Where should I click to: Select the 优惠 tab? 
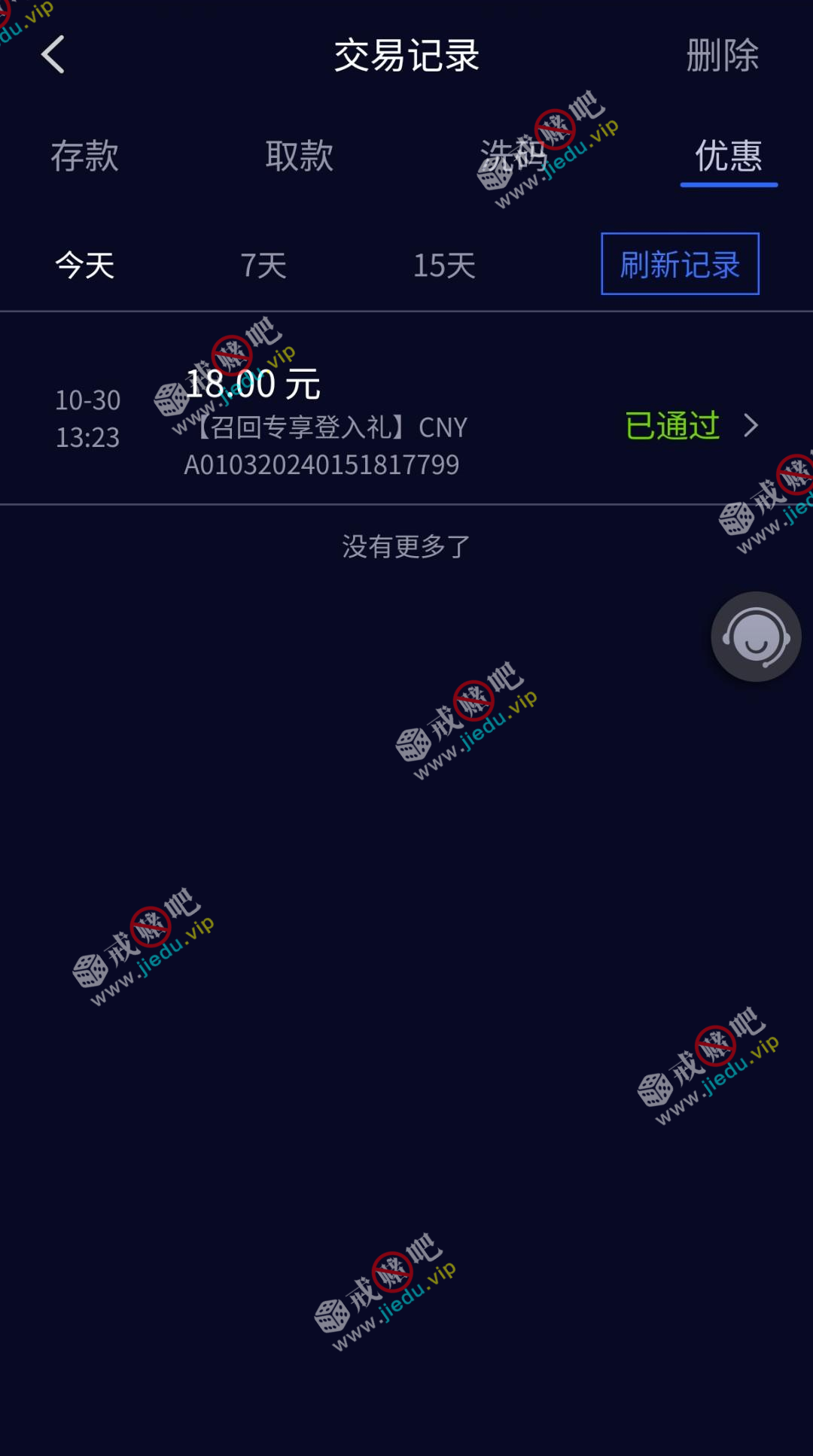728,156
